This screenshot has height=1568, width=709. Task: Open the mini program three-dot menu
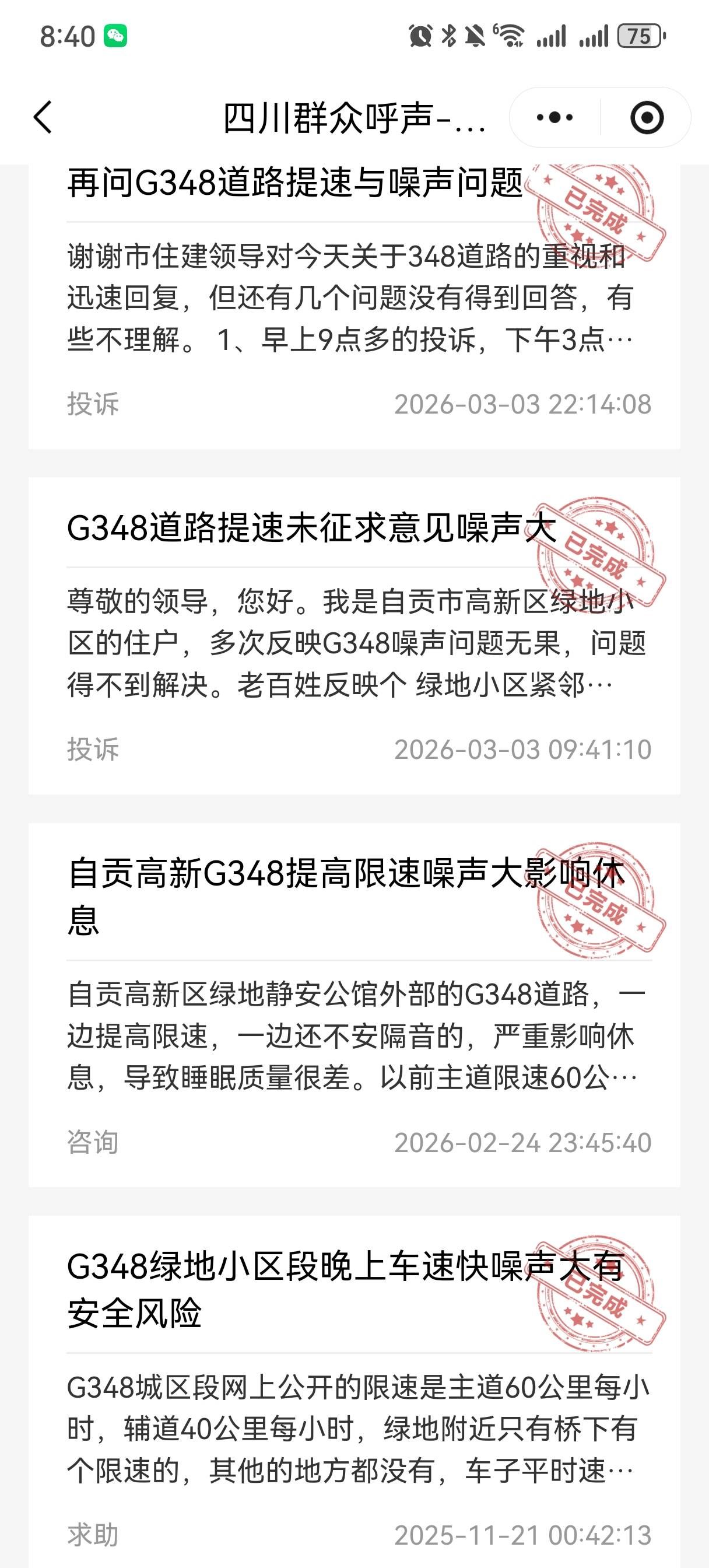coord(554,117)
